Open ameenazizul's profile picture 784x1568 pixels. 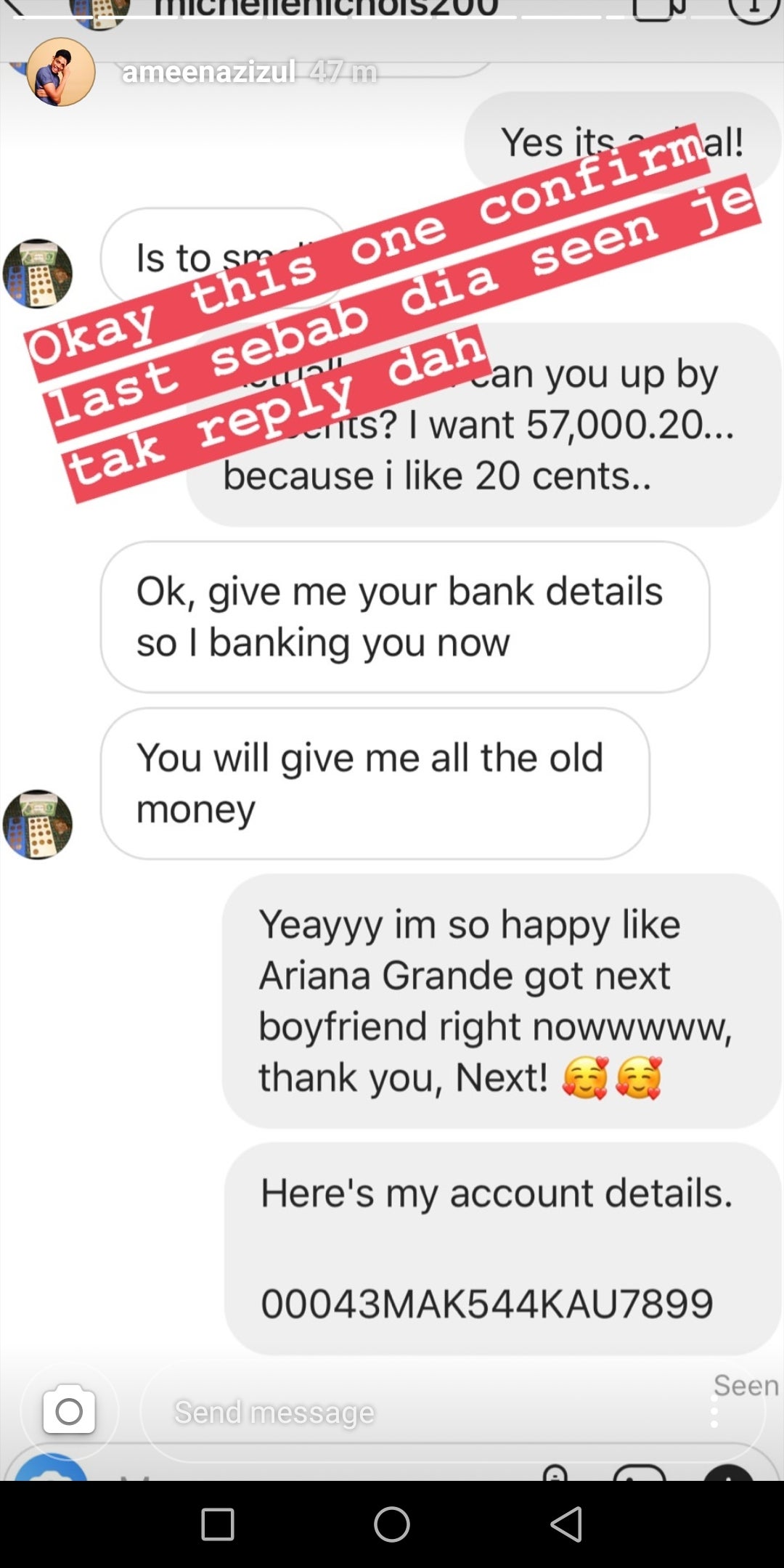(61, 73)
